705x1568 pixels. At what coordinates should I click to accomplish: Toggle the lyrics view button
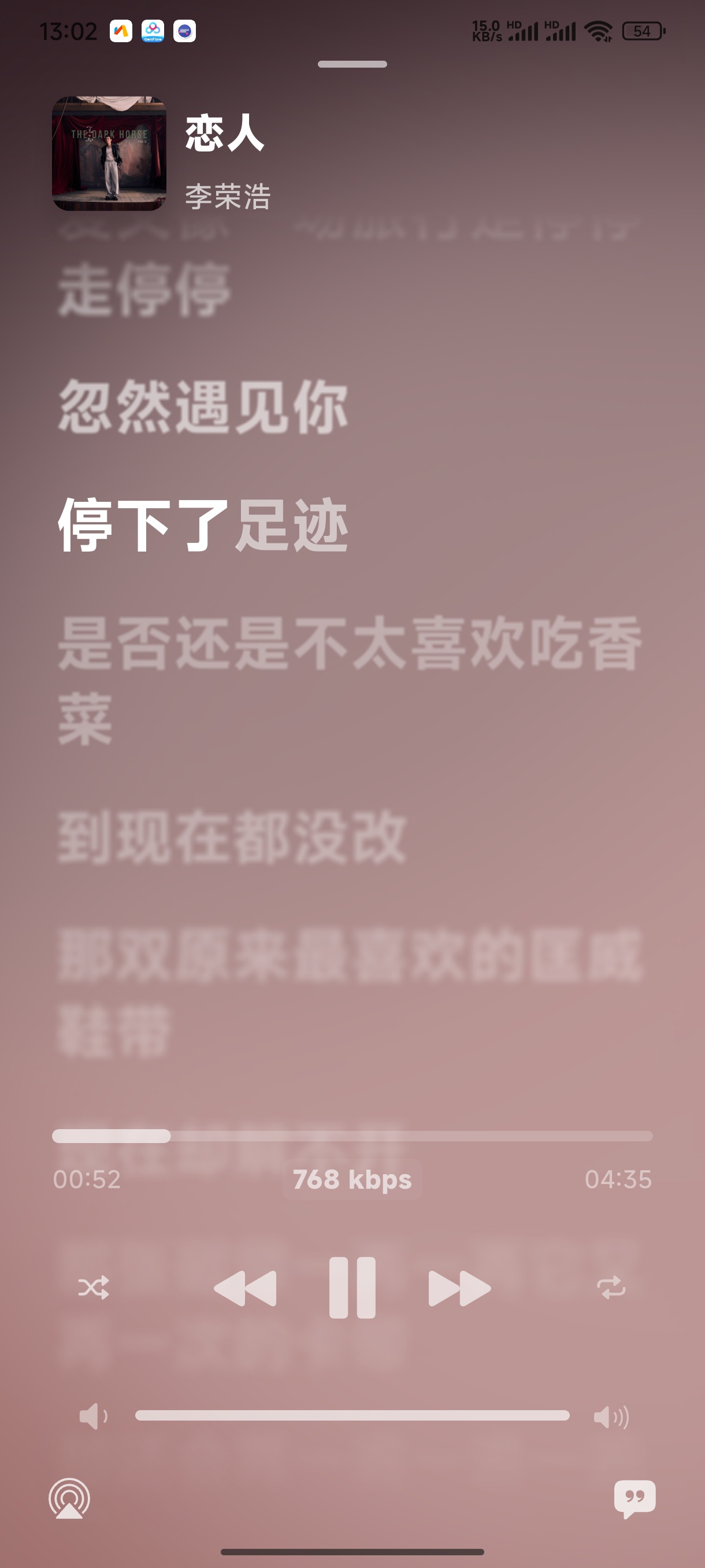[634, 1498]
